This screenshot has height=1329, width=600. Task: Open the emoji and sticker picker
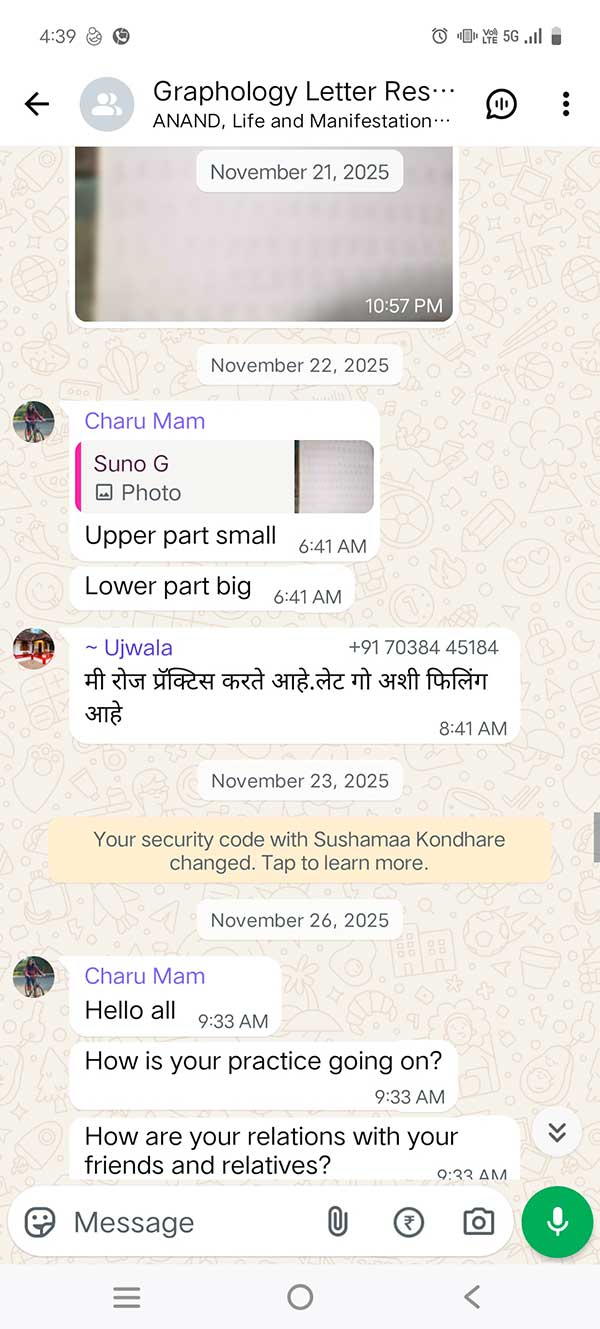click(x=40, y=1222)
